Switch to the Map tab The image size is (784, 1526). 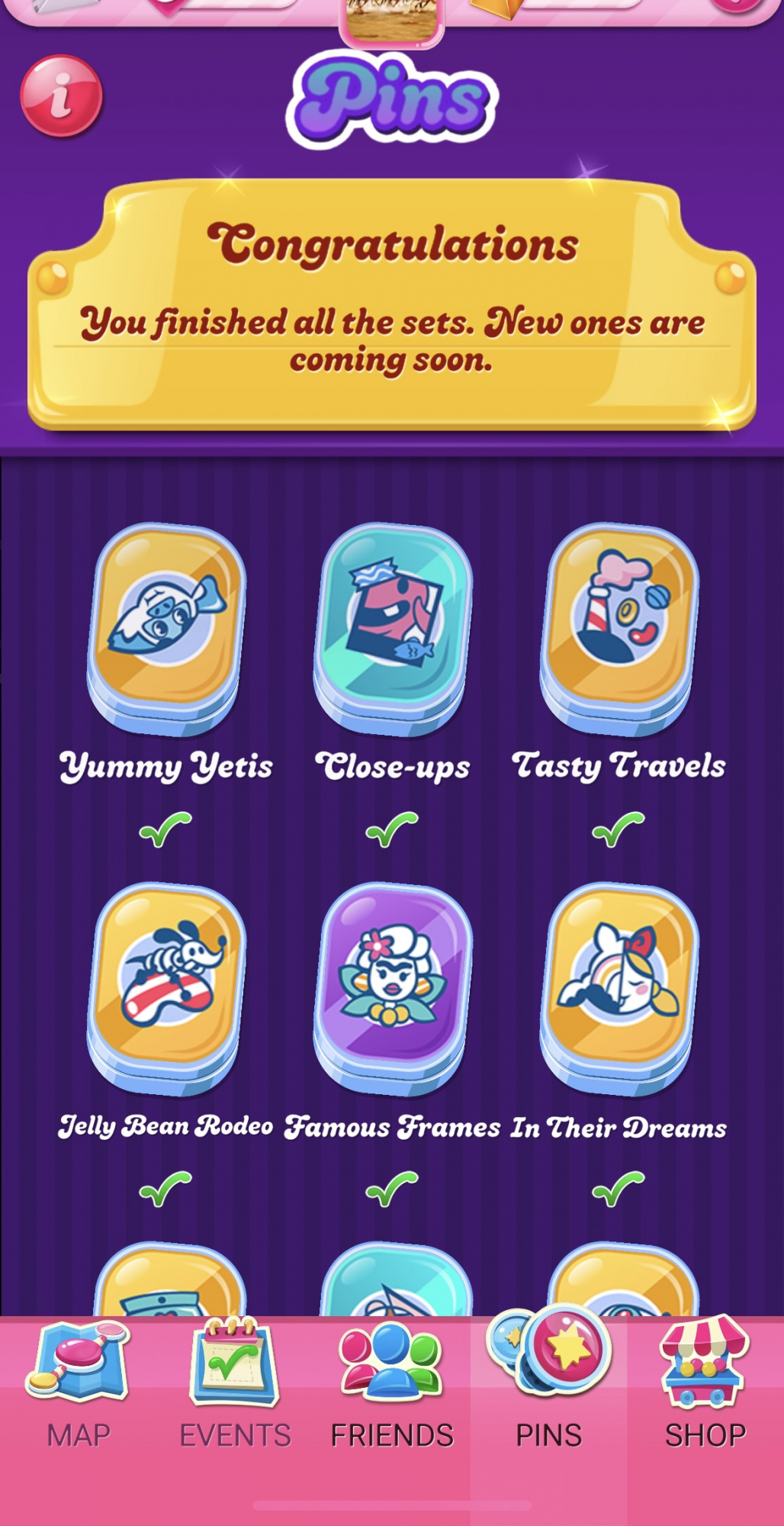point(79,1385)
